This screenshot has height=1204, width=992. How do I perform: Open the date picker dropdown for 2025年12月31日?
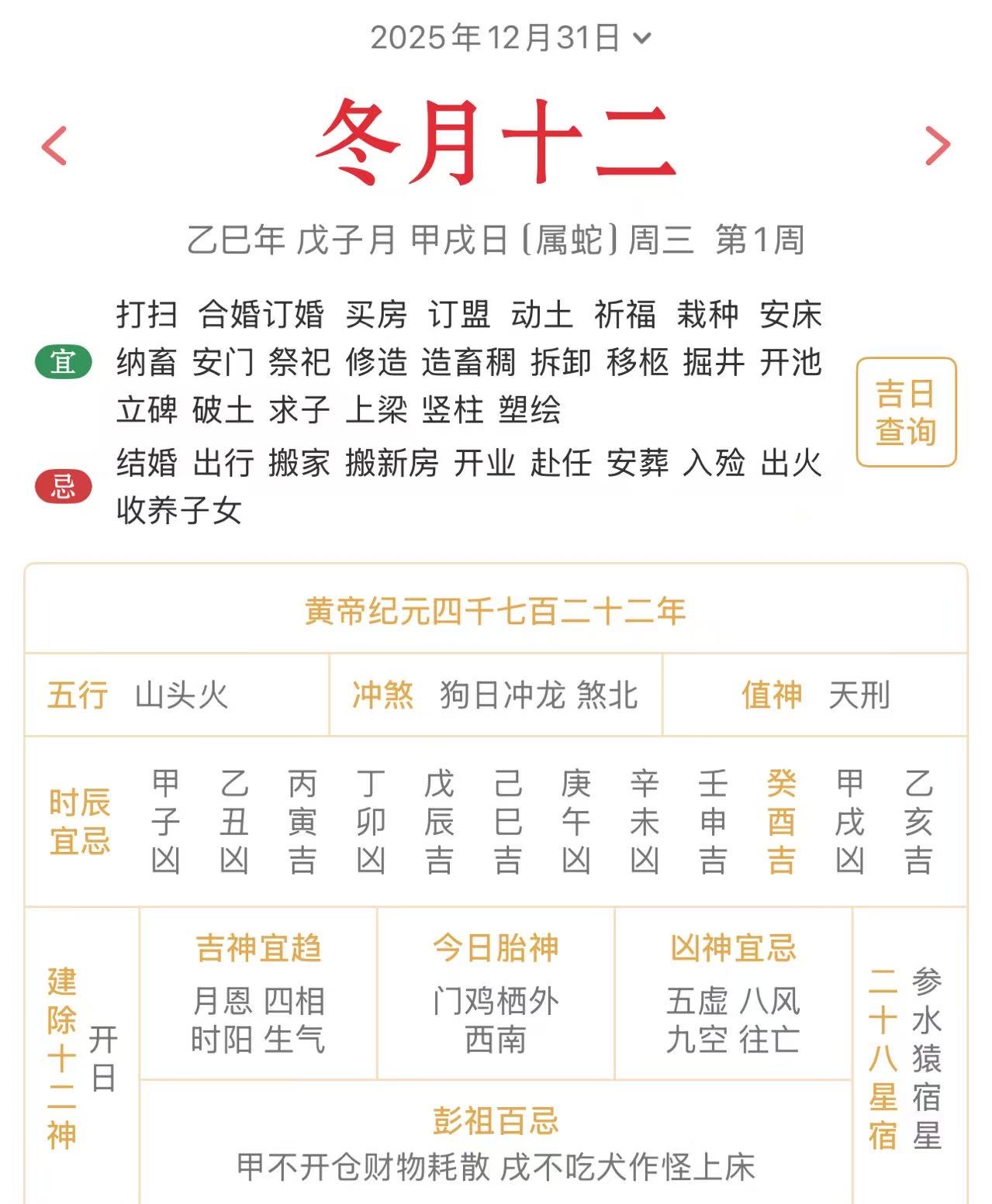coord(510,37)
